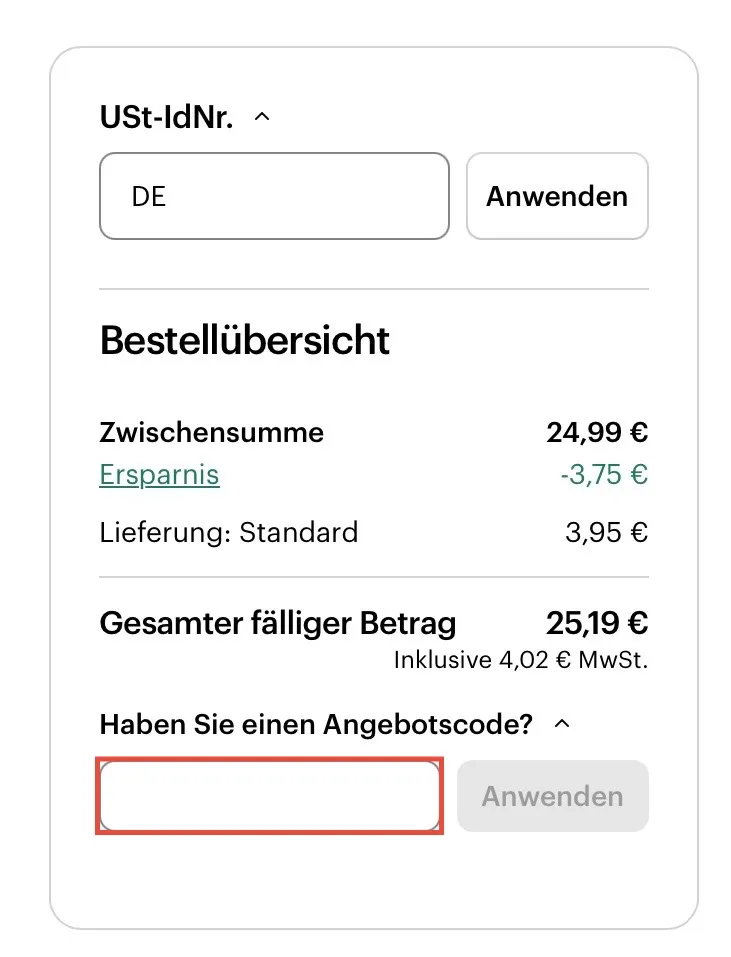Click the highlighted promo code input field
The image size is (731, 957).
pos(269,796)
